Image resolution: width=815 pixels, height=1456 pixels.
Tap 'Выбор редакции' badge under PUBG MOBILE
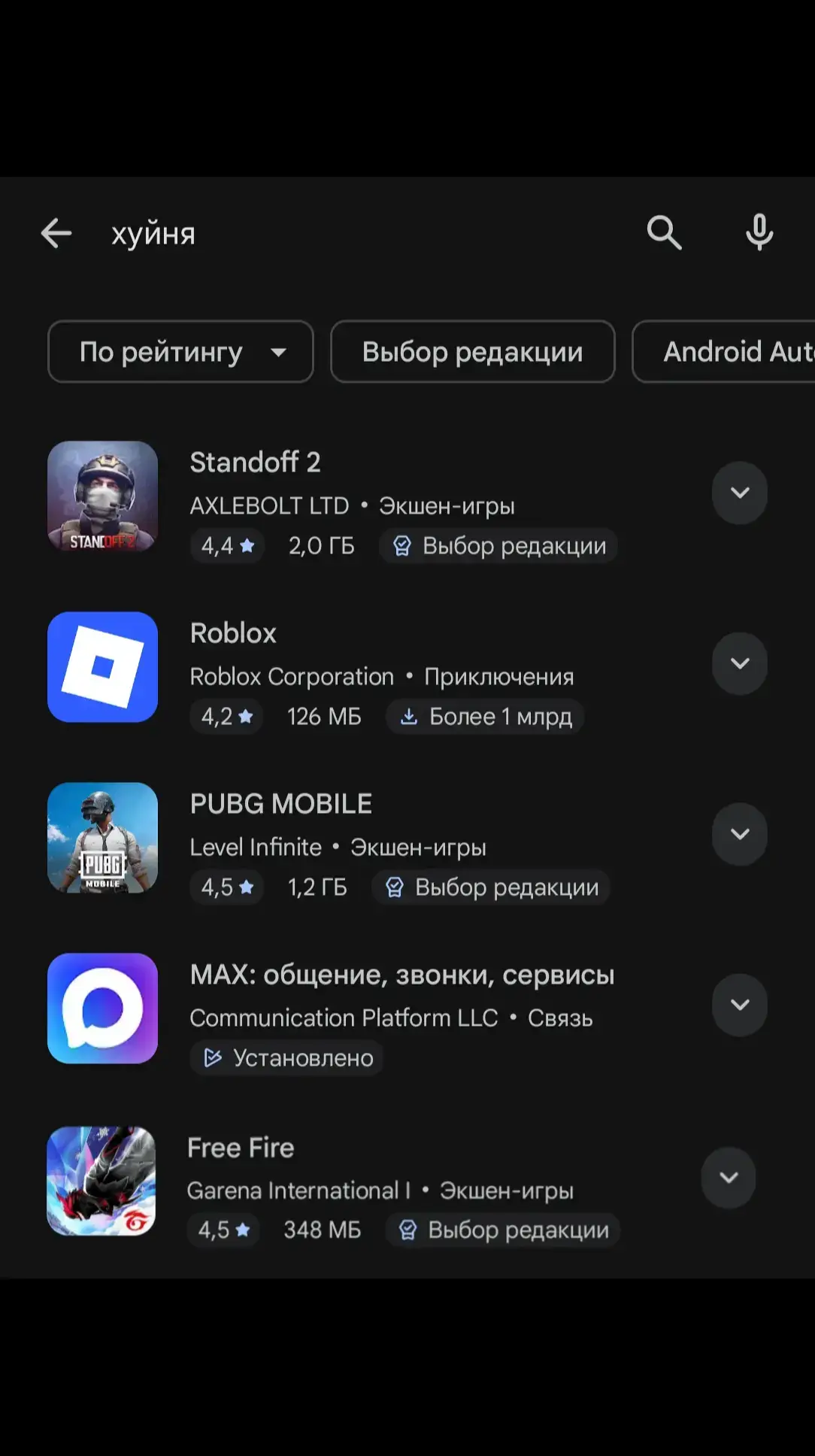491,887
